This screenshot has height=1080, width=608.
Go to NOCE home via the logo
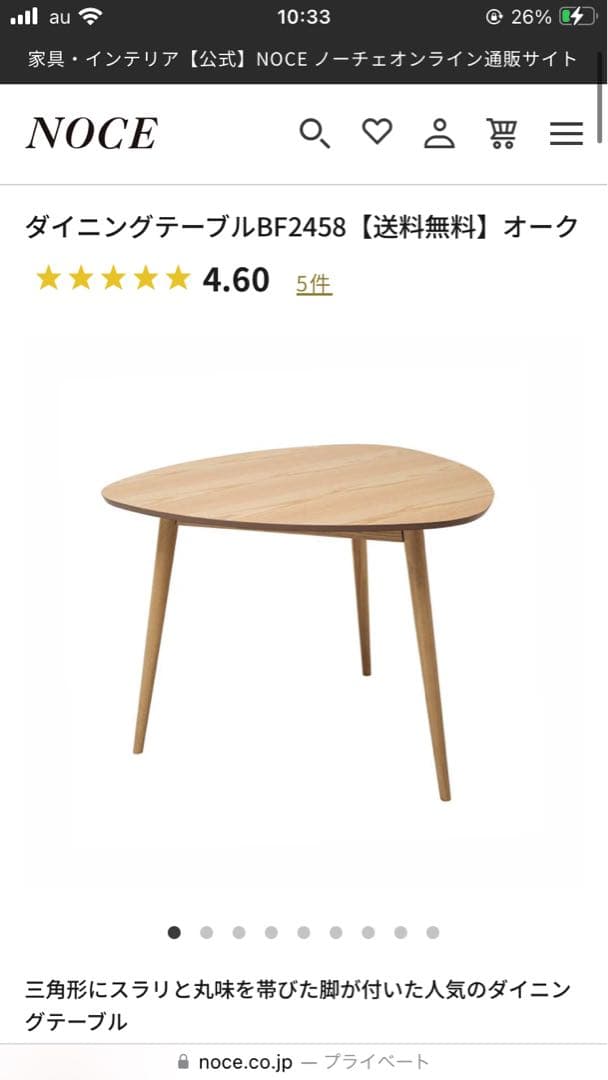[92, 133]
